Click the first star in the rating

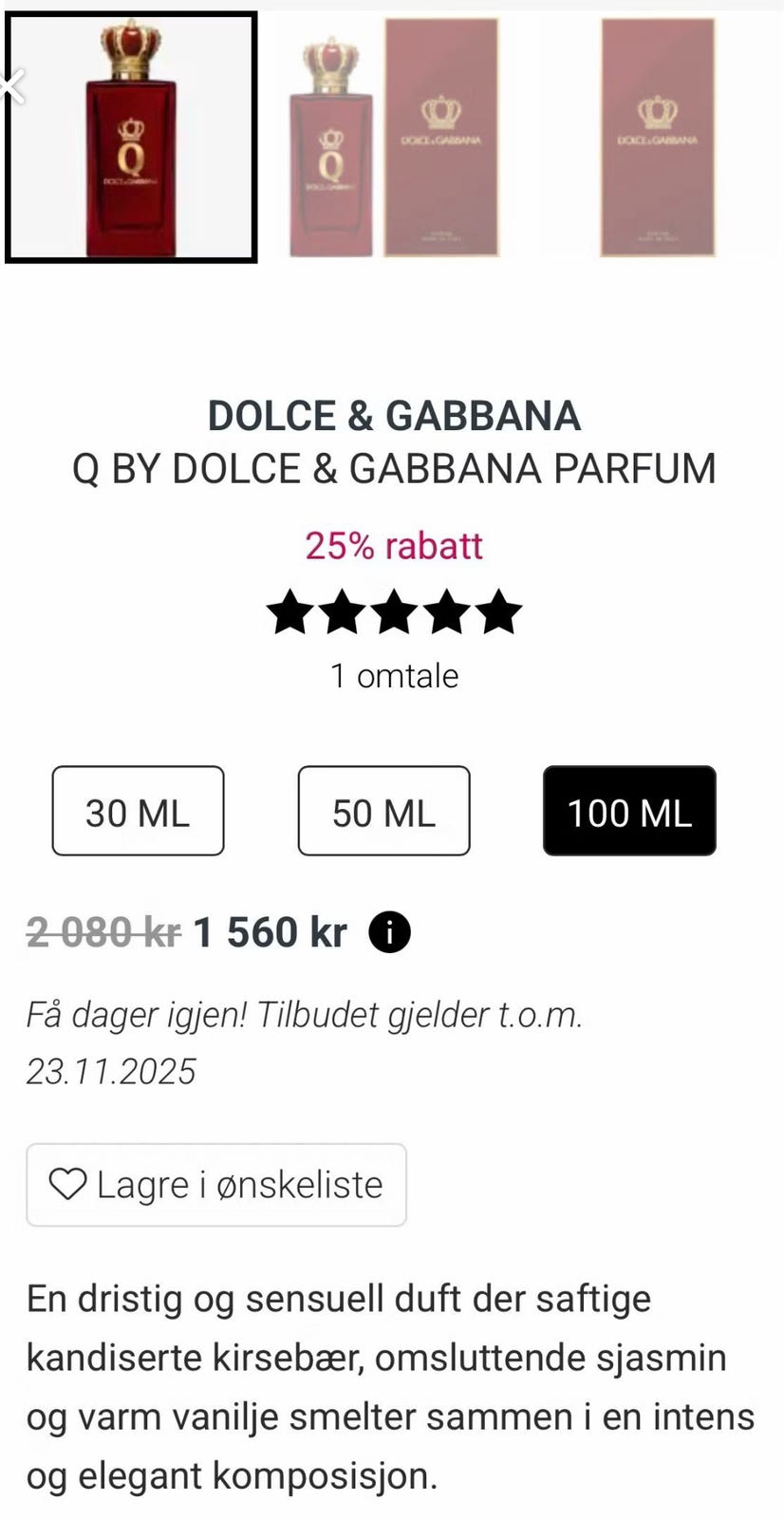pyautogui.click(x=290, y=612)
